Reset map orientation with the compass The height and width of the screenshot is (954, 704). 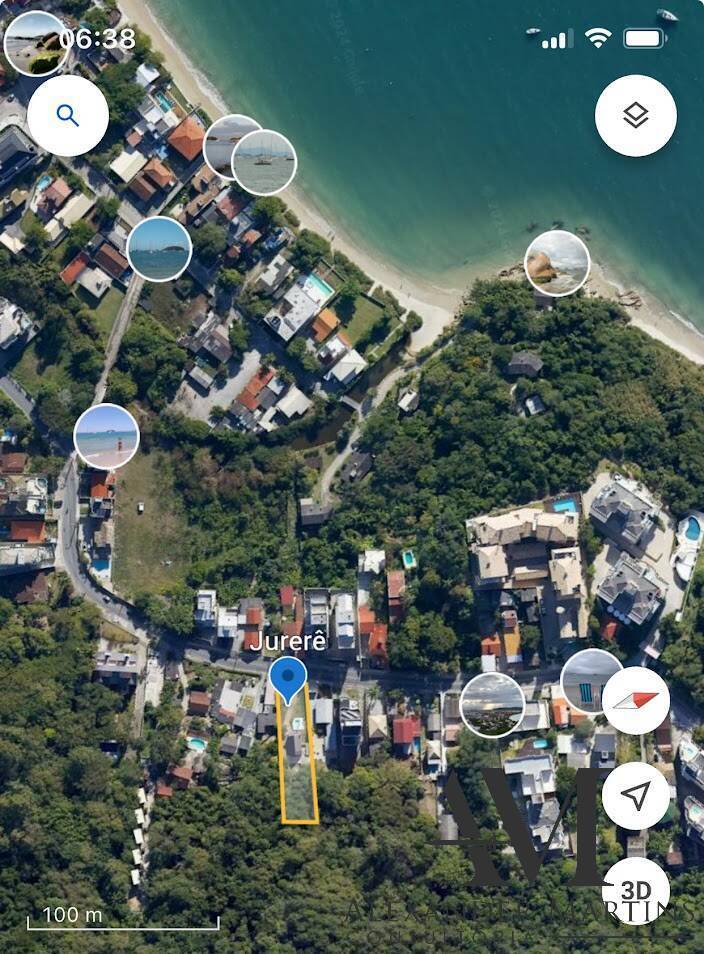636,700
